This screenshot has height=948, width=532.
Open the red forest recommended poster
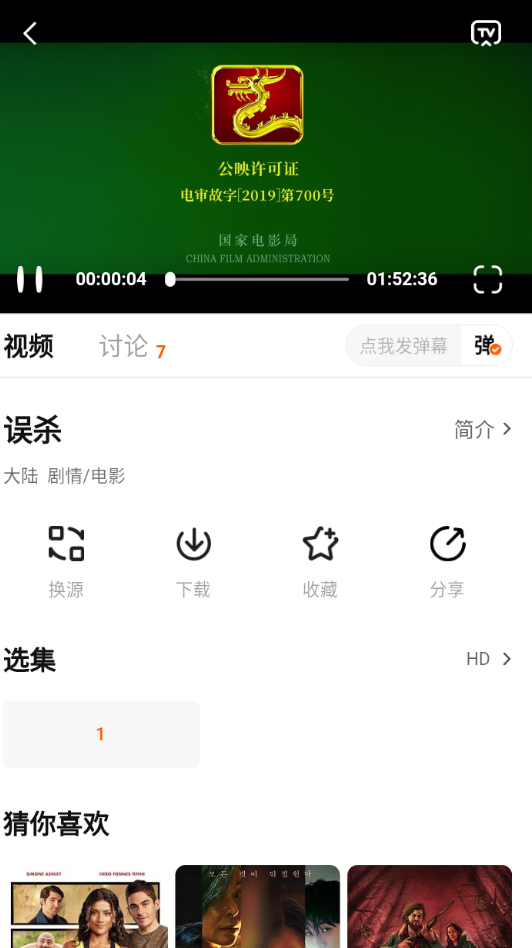click(430, 906)
